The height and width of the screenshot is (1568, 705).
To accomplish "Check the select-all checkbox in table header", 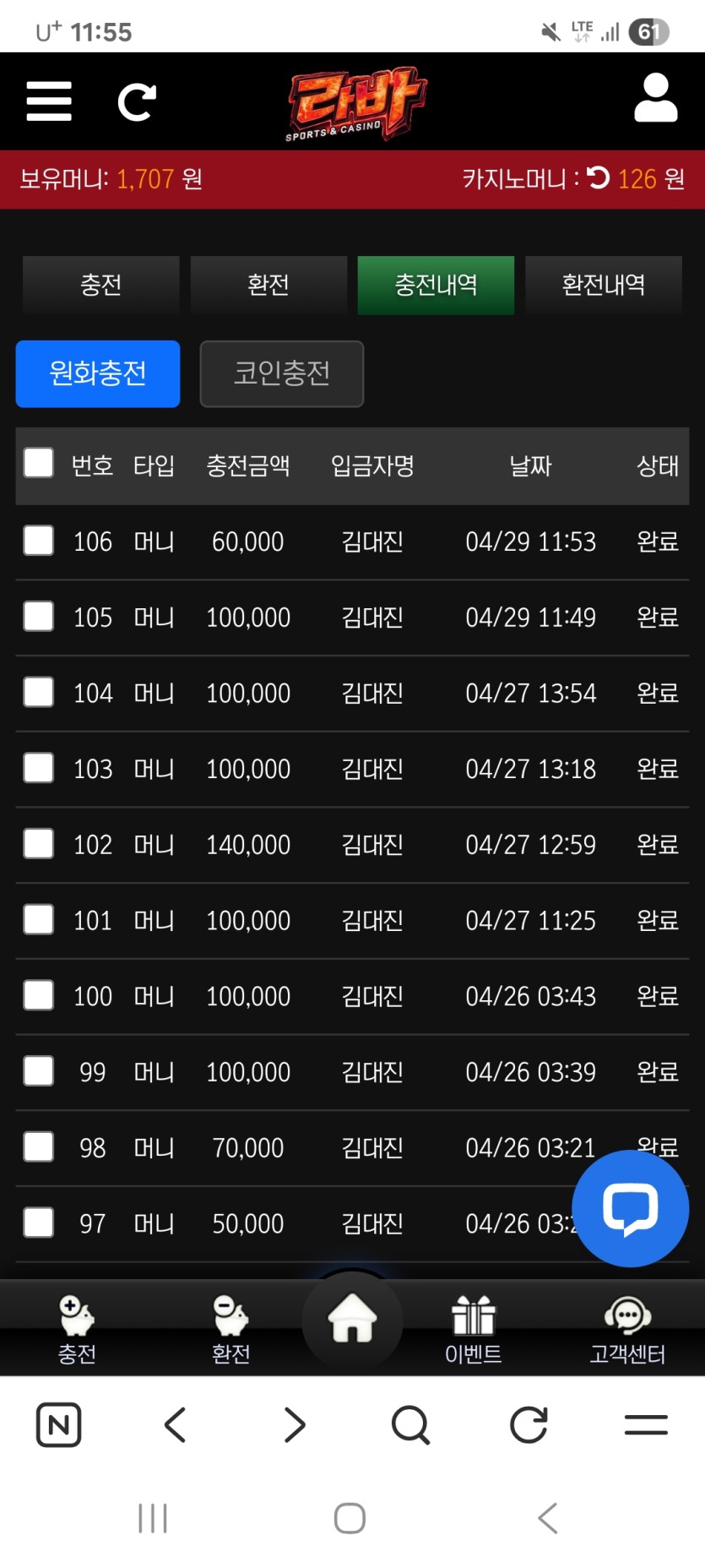I will tap(39, 463).
